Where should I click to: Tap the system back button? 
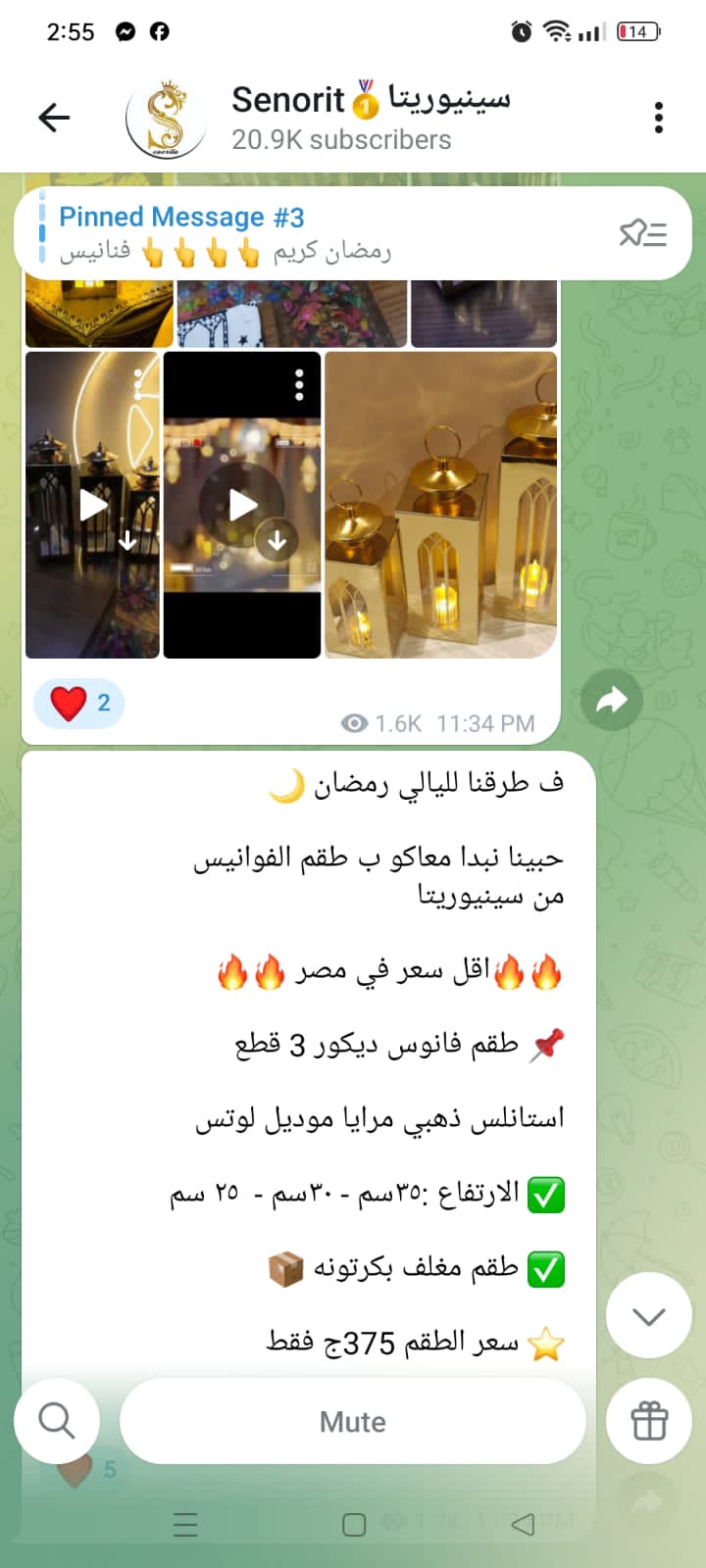tap(523, 1524)
